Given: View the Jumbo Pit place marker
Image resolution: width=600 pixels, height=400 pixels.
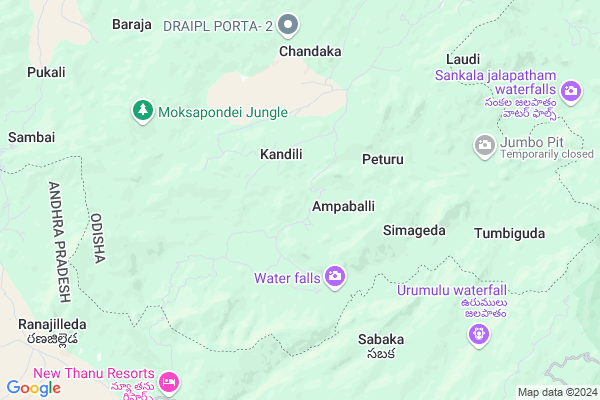Looking at the screenshot, I should pyautogui.click(x=484, y=146).
